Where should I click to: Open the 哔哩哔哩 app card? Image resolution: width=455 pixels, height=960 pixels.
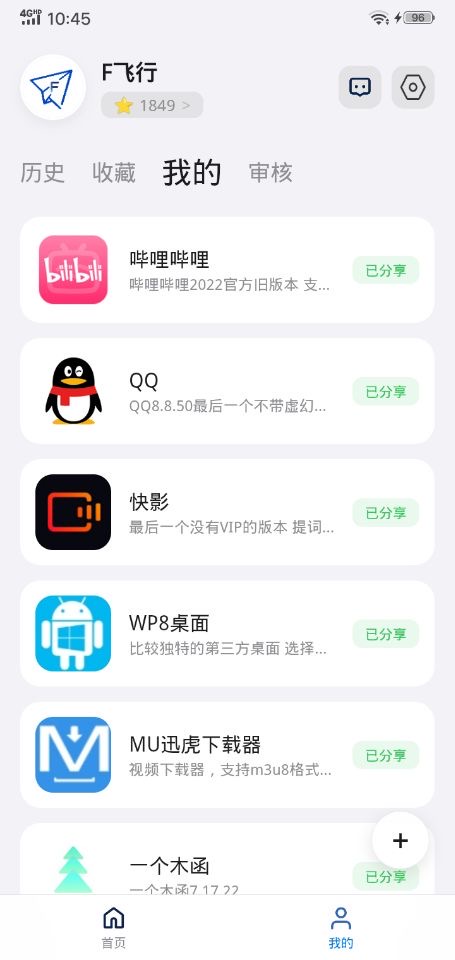tap(227, 270)
